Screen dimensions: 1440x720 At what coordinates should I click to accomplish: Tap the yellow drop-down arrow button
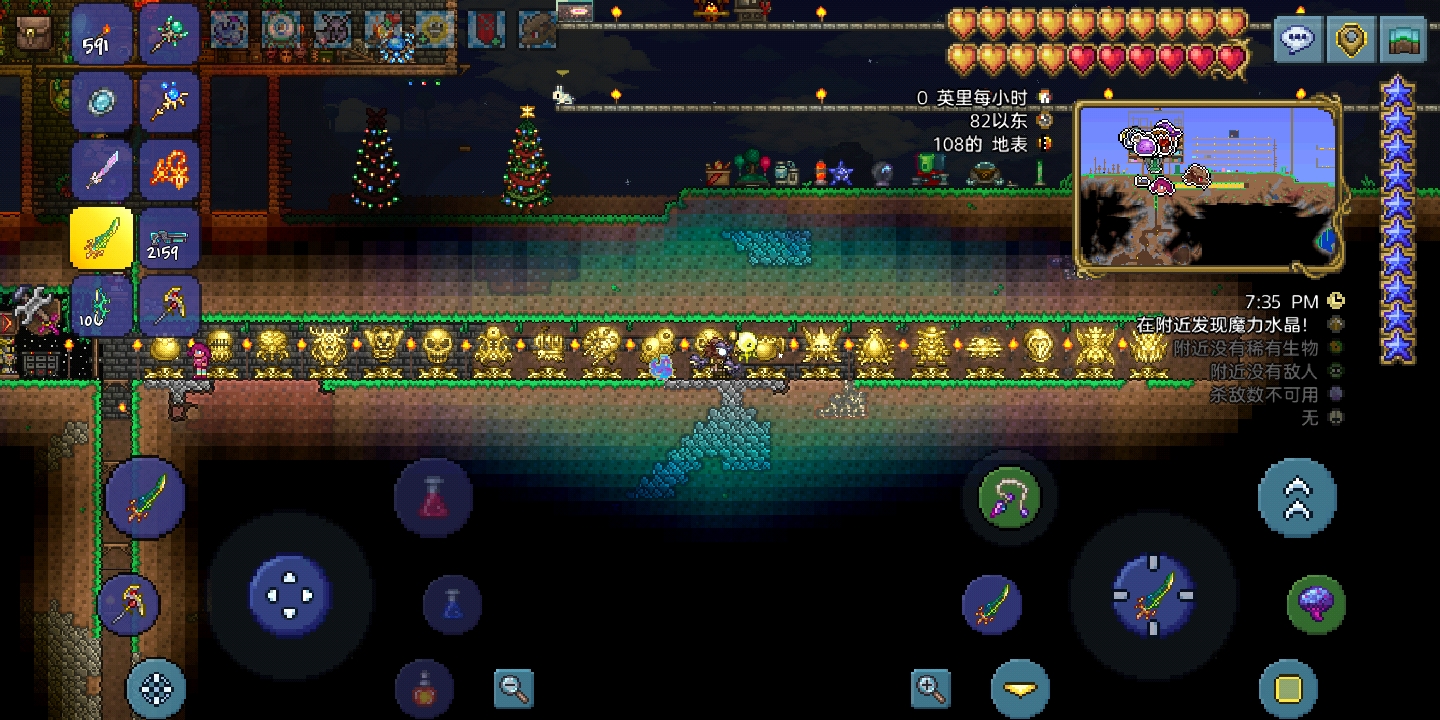click(1020, 688)
